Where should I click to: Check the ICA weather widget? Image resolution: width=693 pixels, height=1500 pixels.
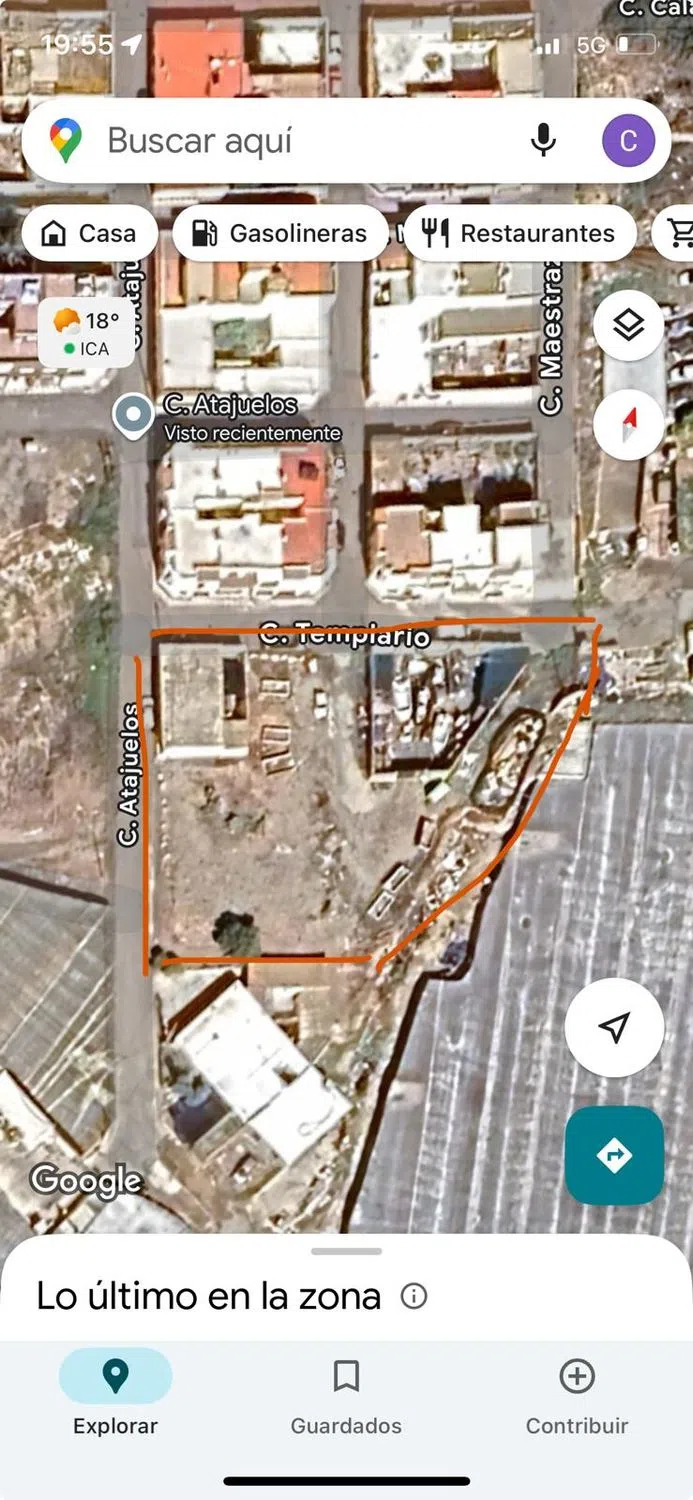click(x=86, y=333)
